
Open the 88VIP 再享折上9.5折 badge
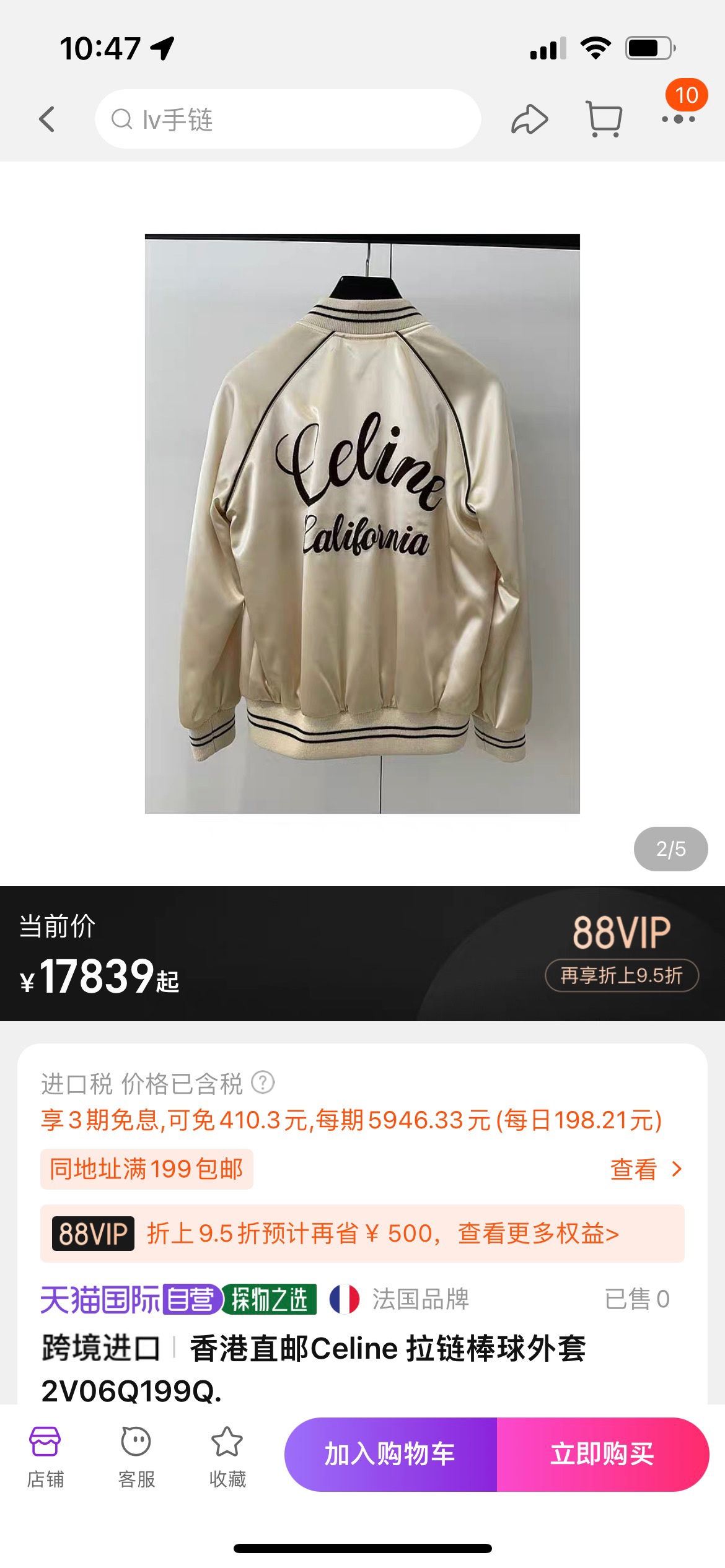click(622, 975)
